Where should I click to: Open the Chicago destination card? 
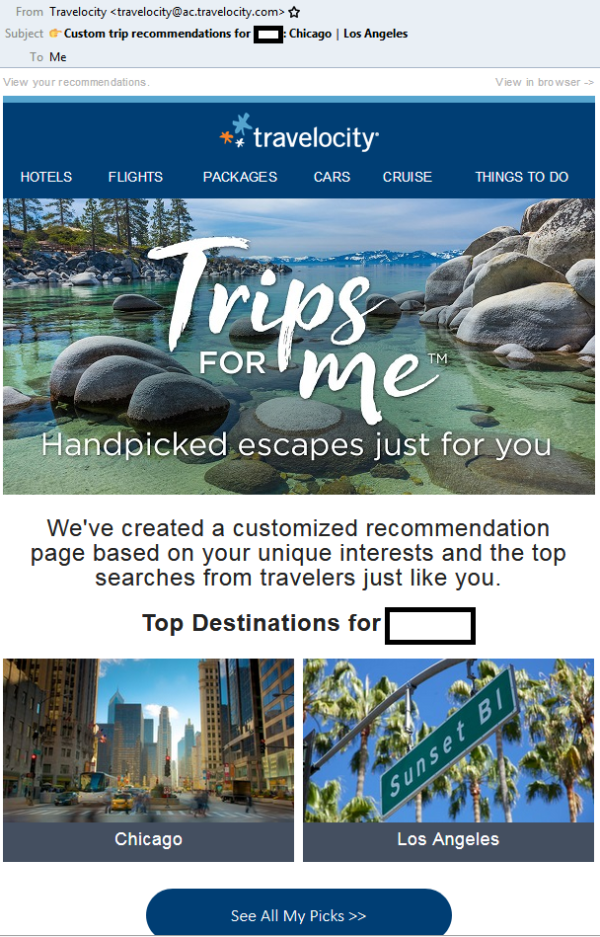tap(148, 760)
